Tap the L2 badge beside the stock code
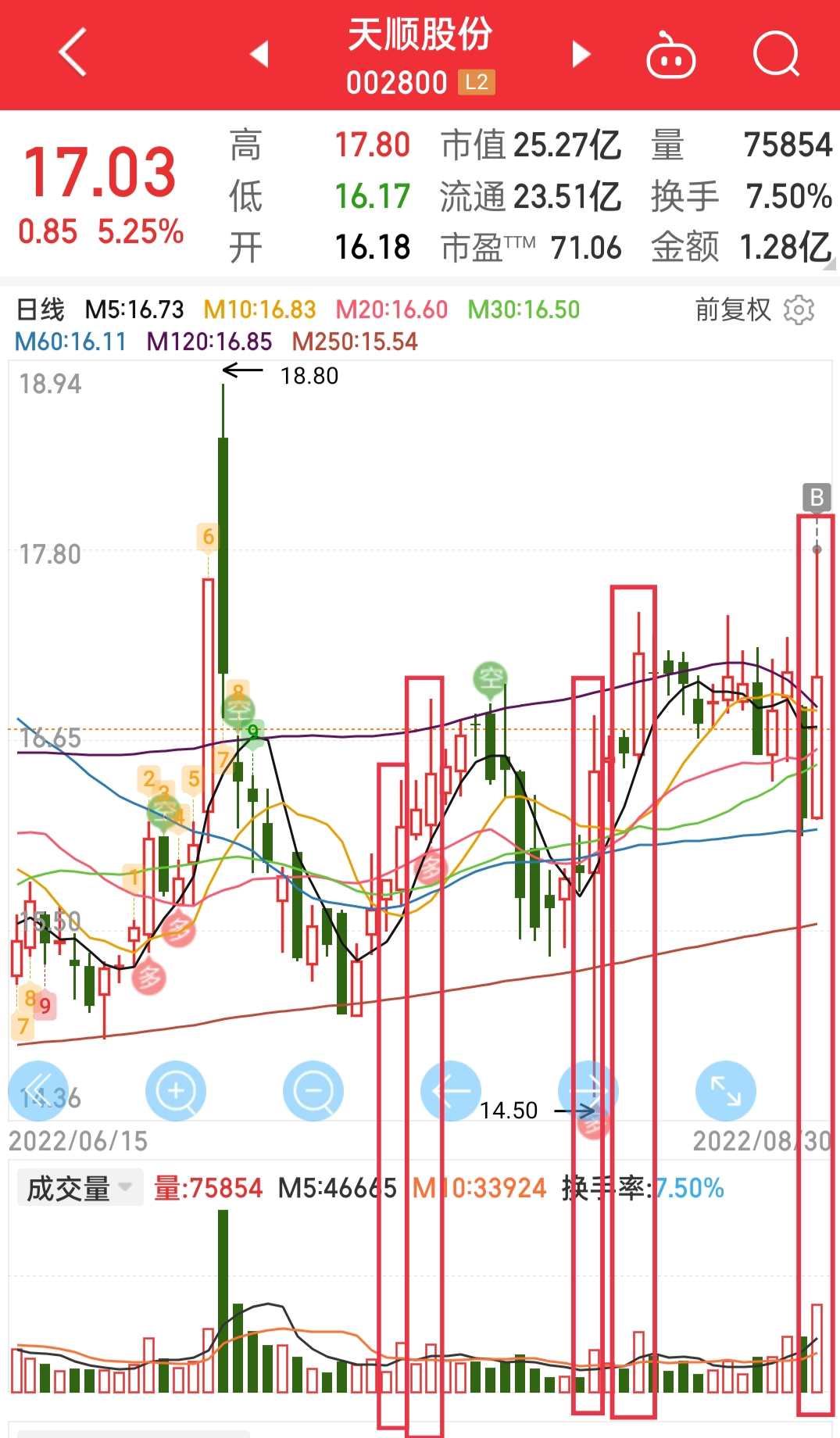This screenshot has width=840, height=1438. 477,80
